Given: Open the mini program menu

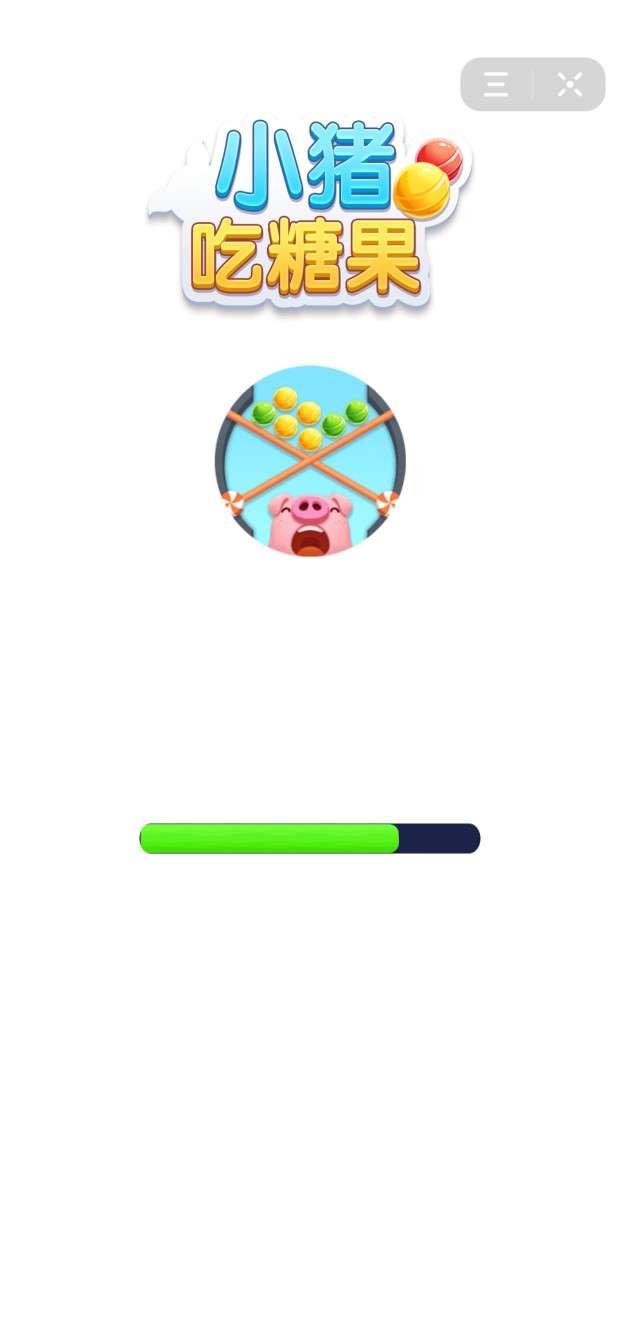Looking at the screenshot, I should point(497,84).
